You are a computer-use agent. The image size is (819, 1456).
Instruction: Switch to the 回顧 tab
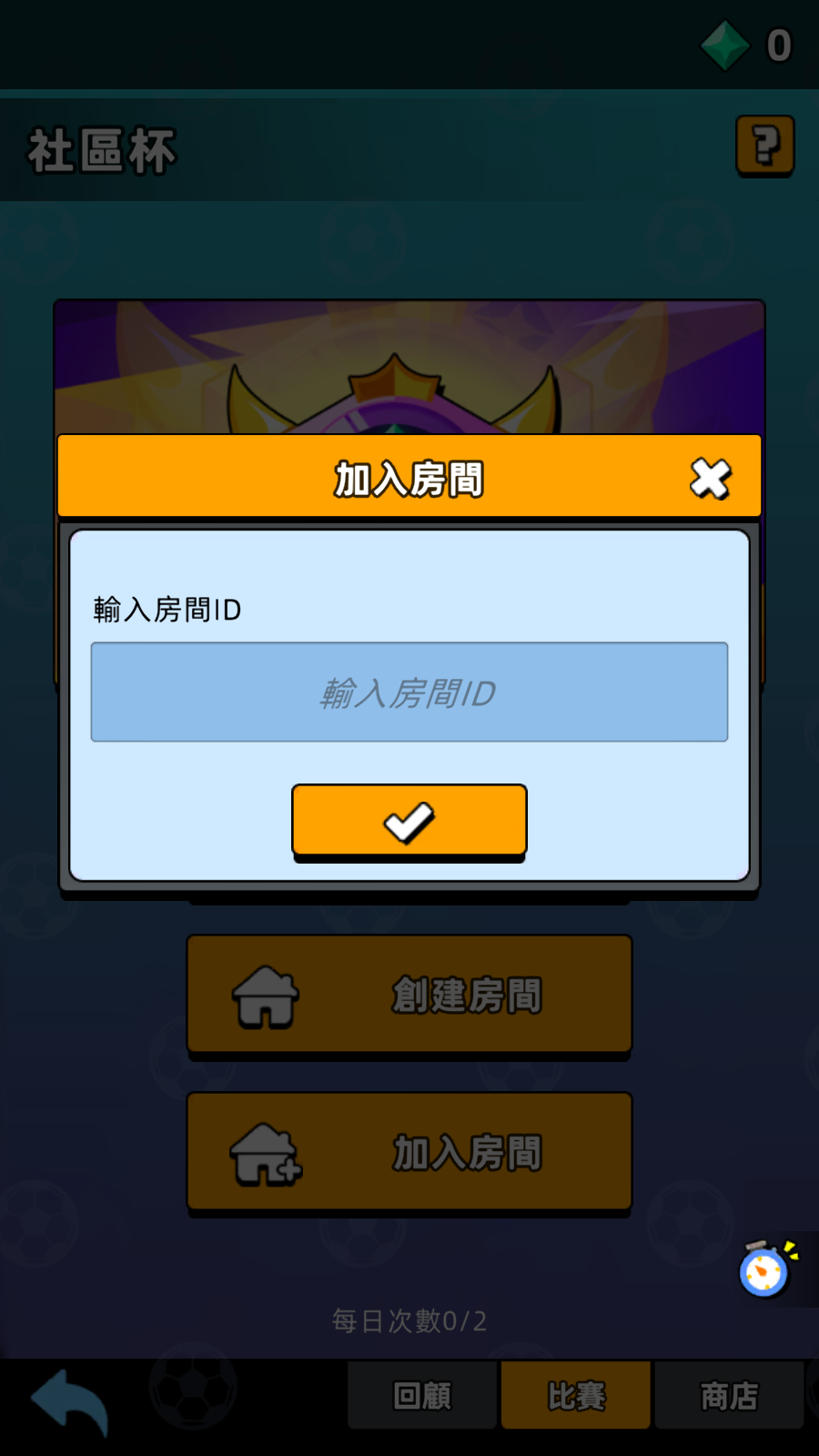422,1395
